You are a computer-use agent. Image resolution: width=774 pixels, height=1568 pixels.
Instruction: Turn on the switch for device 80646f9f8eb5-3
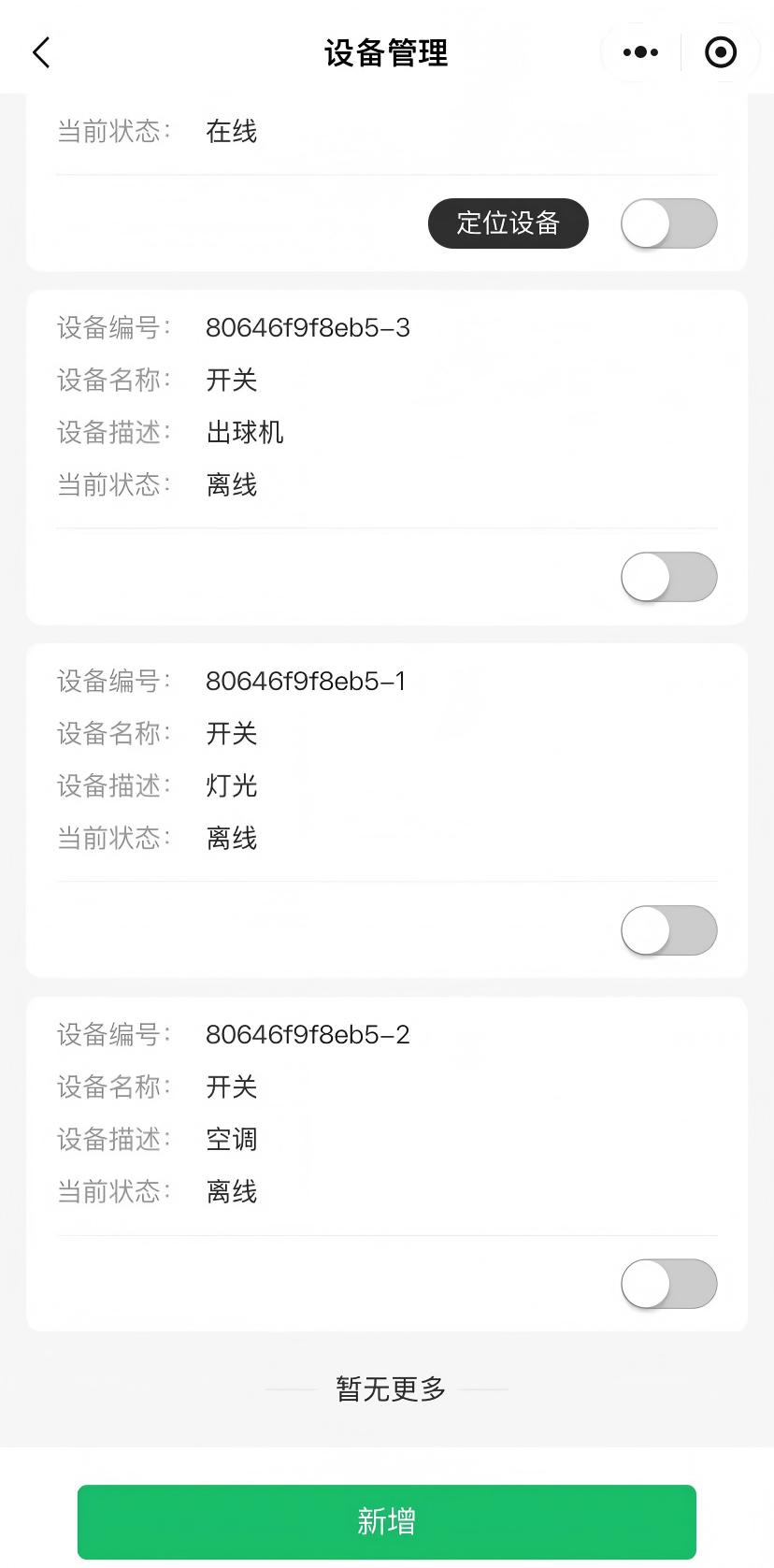click(668, 577)
